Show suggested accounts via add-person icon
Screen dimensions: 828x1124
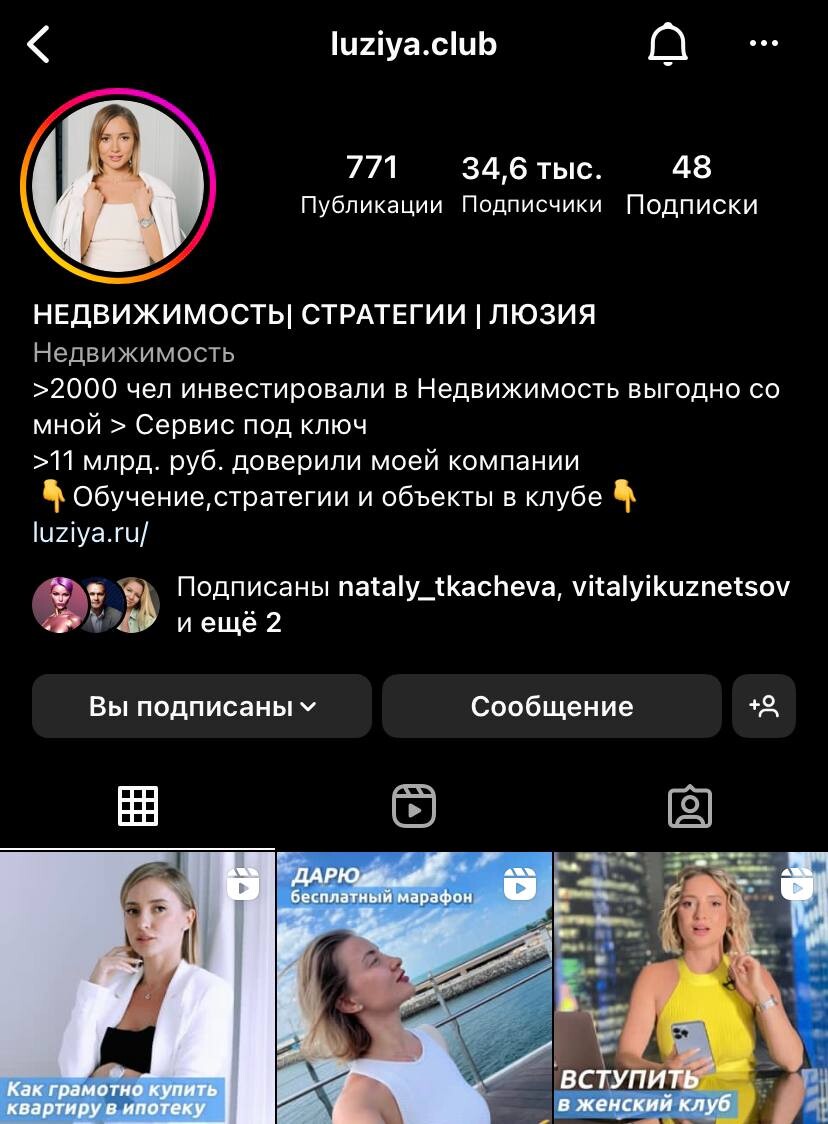coord(764,706)
